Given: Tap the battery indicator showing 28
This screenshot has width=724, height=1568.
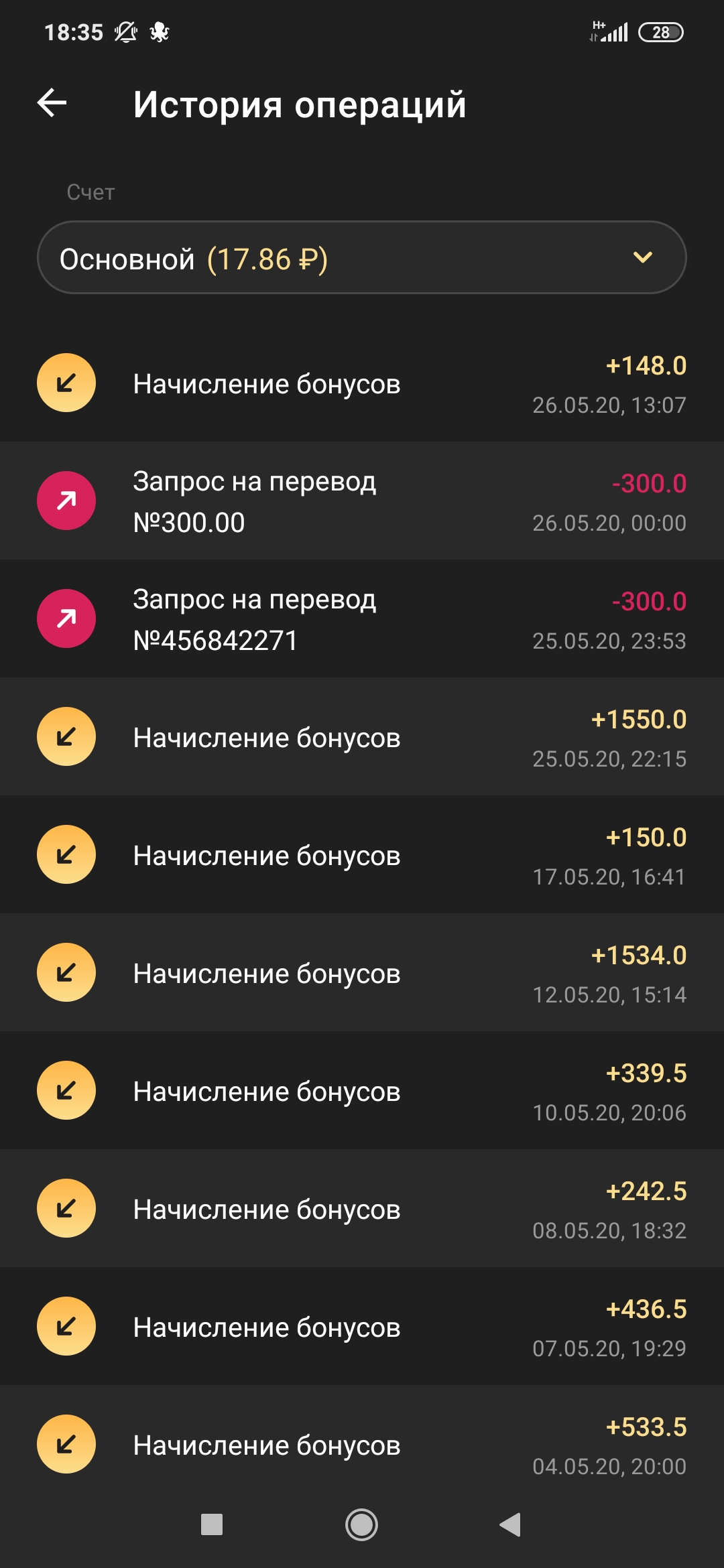Looking at the screenshot, I should click(662, 31).
